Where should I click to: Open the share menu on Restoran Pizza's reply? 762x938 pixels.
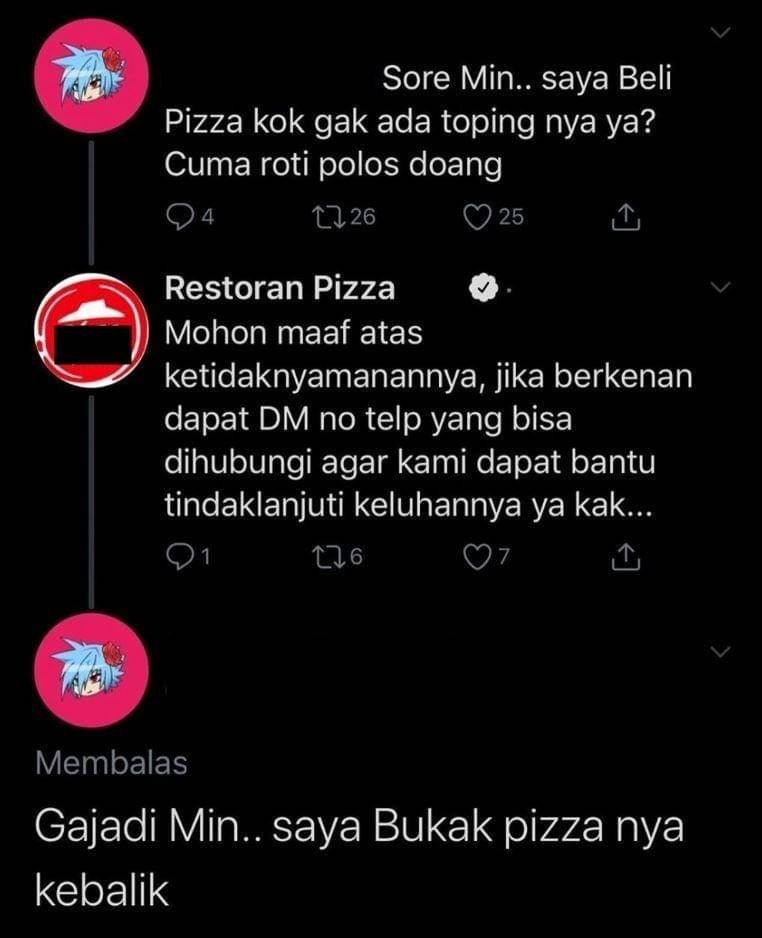pyautogui.click(x=624, y=553)
